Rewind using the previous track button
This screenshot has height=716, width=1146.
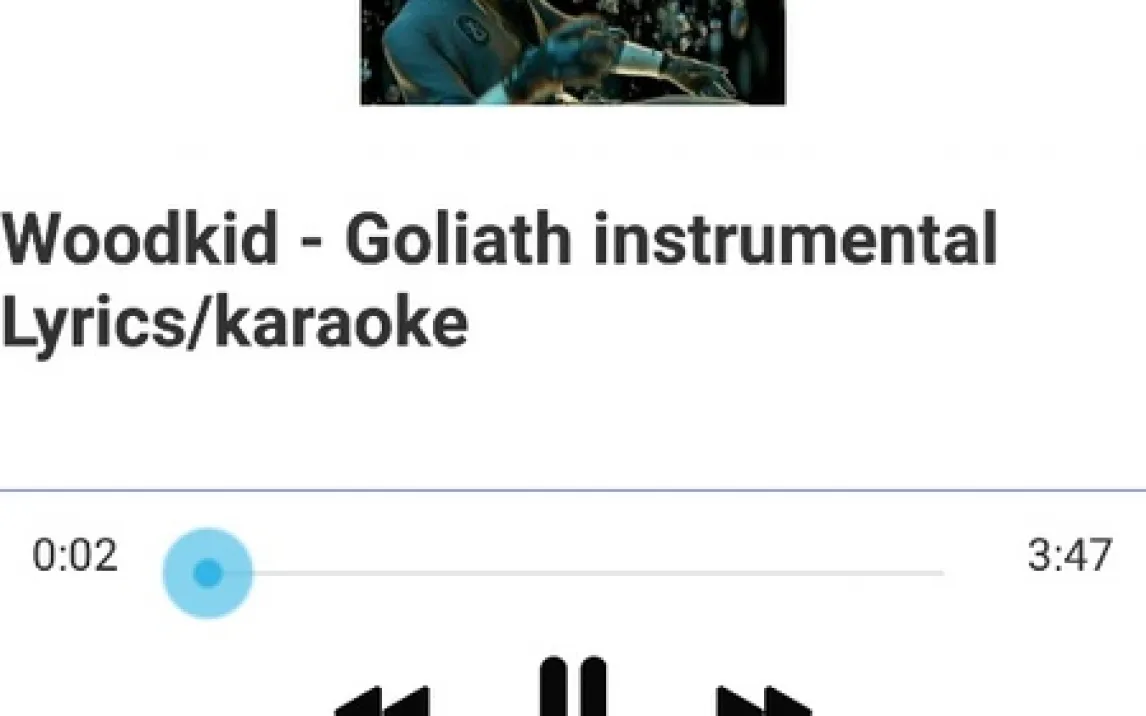pyautogui.click(x=382, y=701)
